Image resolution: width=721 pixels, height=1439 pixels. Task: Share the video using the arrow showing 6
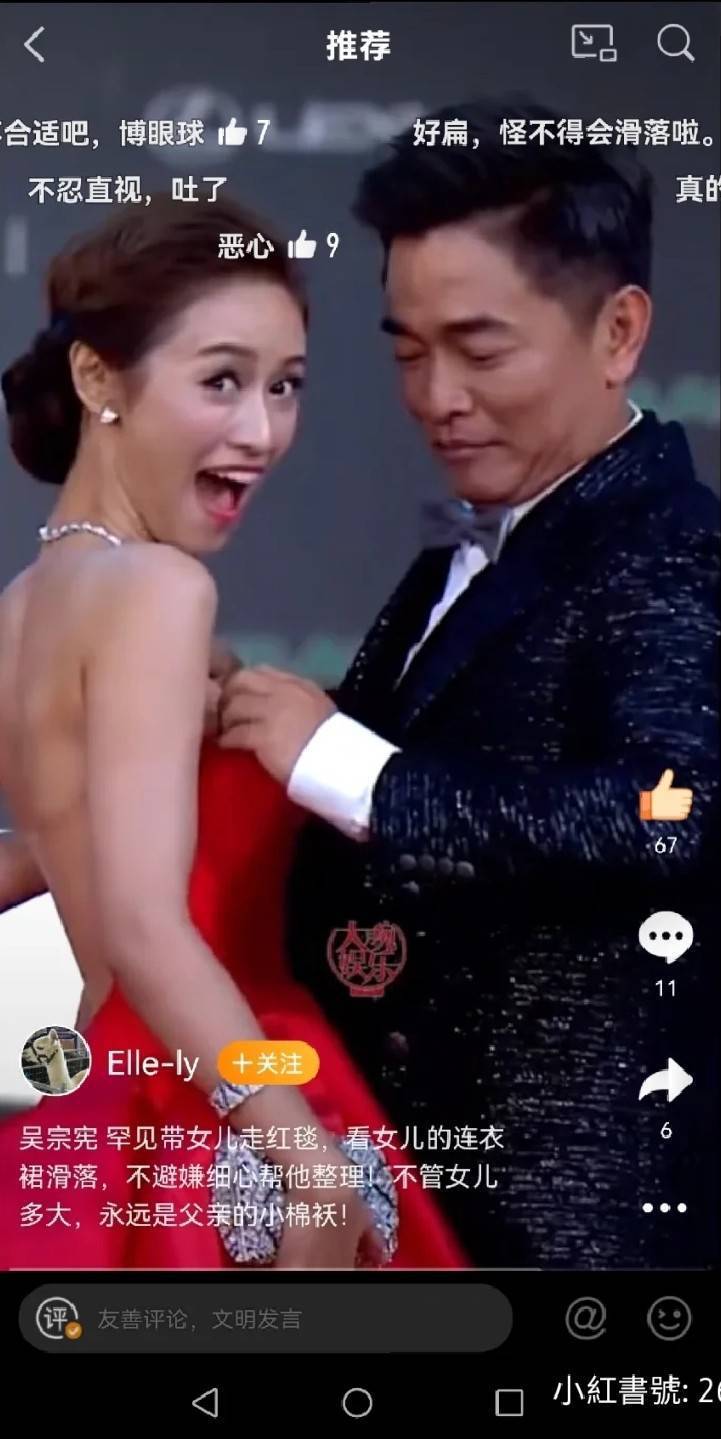point(664,1080)
